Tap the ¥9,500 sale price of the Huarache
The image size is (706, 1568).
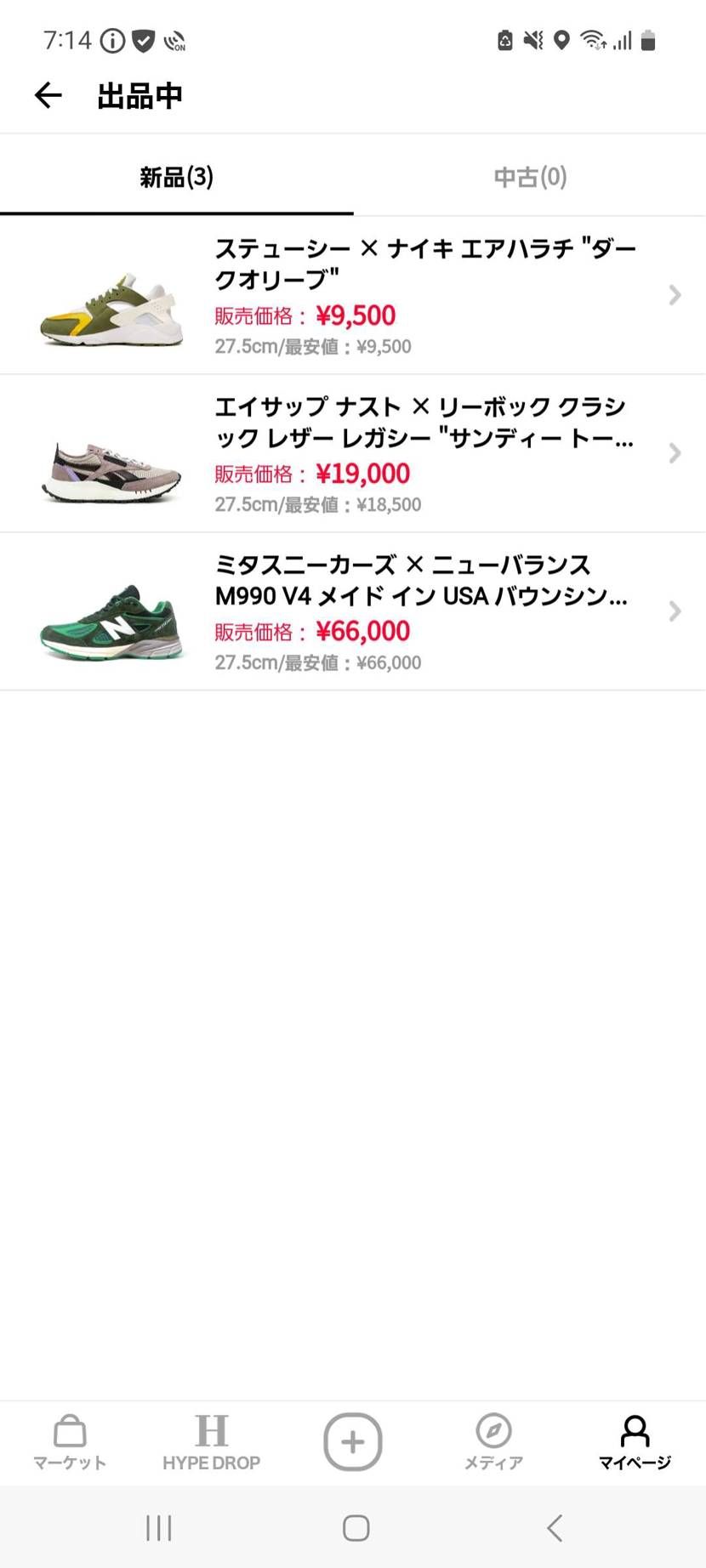click(356, 315)
